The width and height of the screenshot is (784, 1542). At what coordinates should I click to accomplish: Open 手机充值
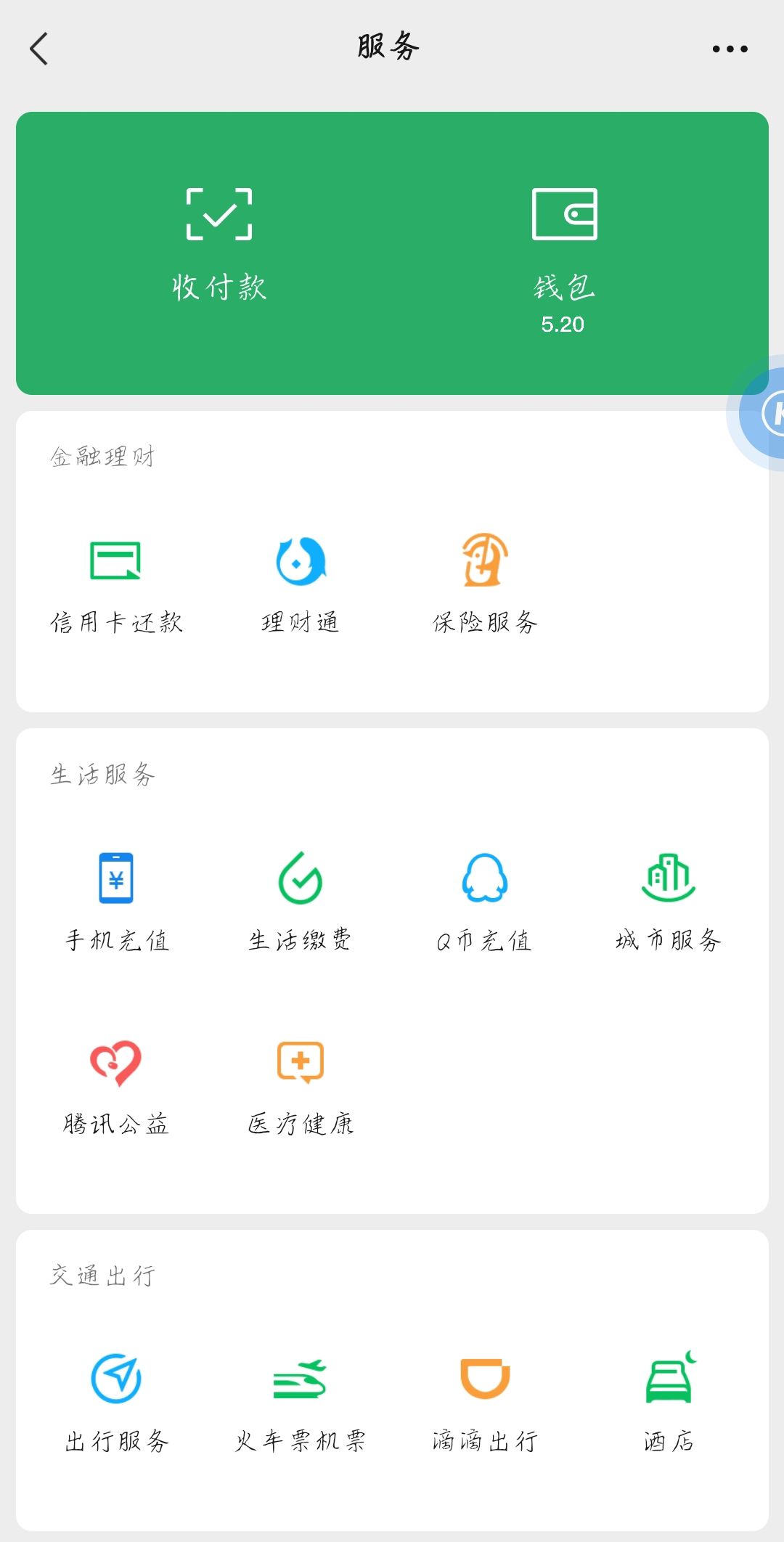coord(116,902)
